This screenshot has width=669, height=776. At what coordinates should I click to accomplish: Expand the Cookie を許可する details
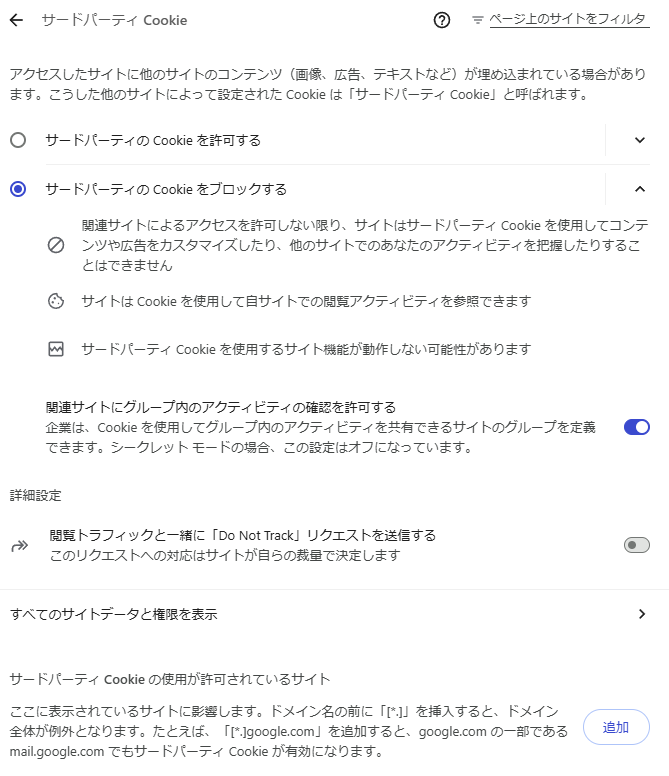640,140
